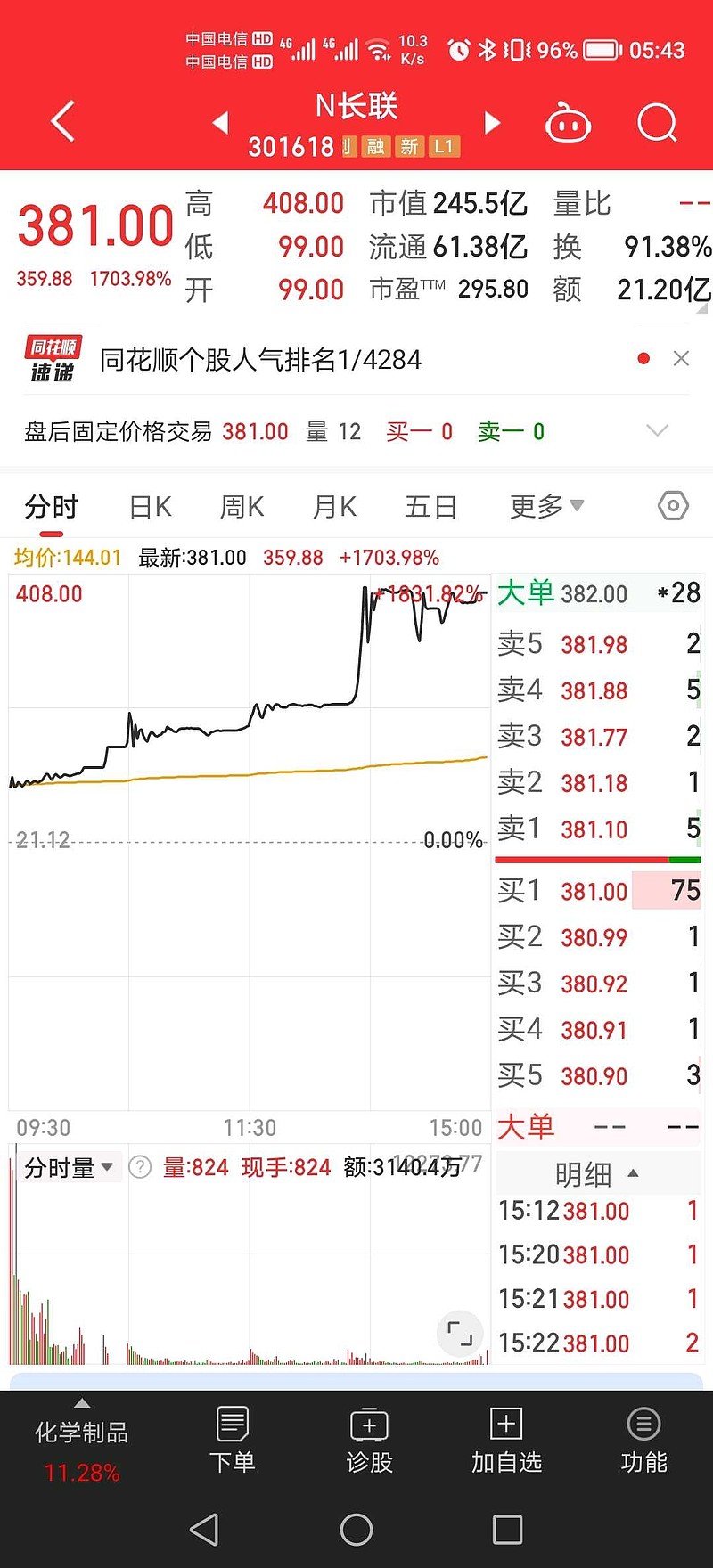Expand the after-hours fixed price trading row
This screenshot has height=1568, width=713.
tap(658, 430)
